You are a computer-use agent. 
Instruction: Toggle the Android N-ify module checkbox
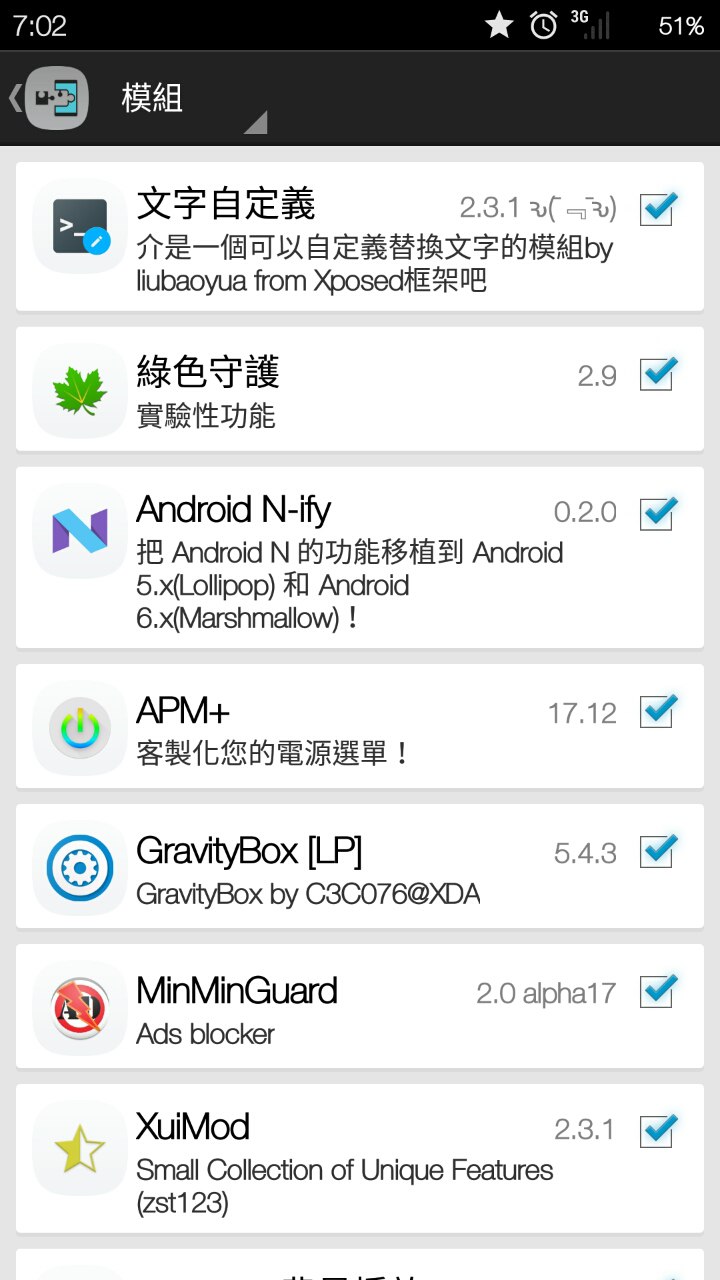[659, 512]
